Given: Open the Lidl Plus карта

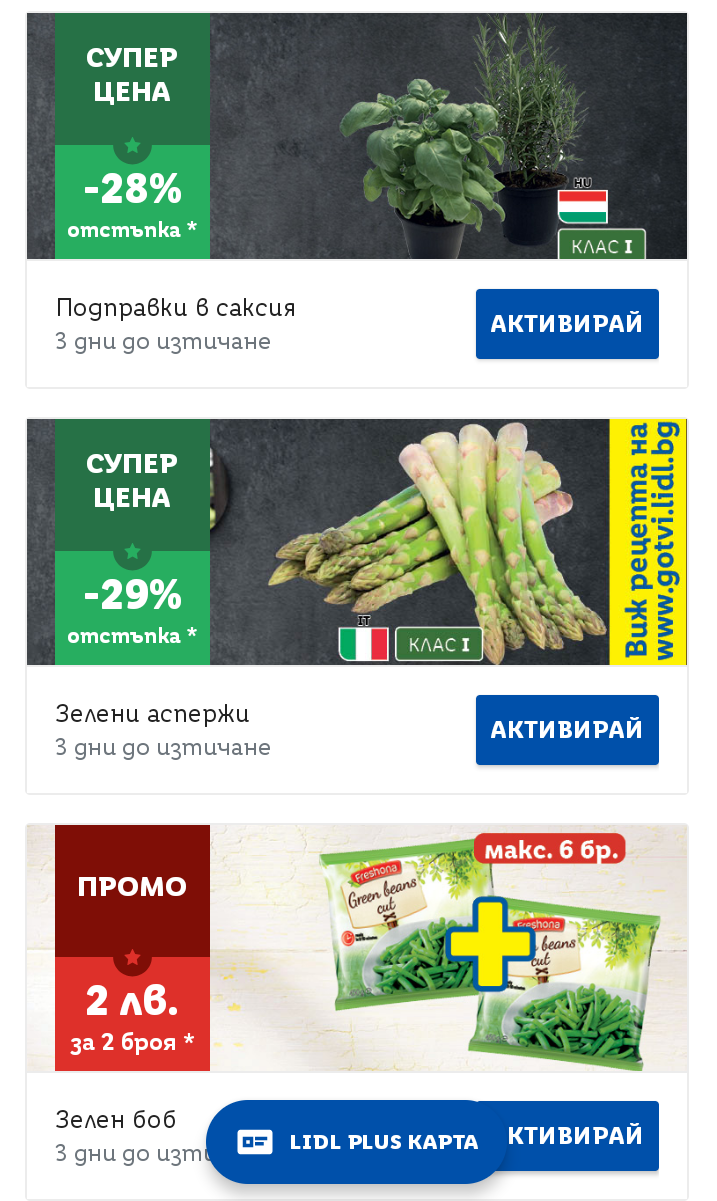Looking at the screenshot, I should pos(357,1142).
